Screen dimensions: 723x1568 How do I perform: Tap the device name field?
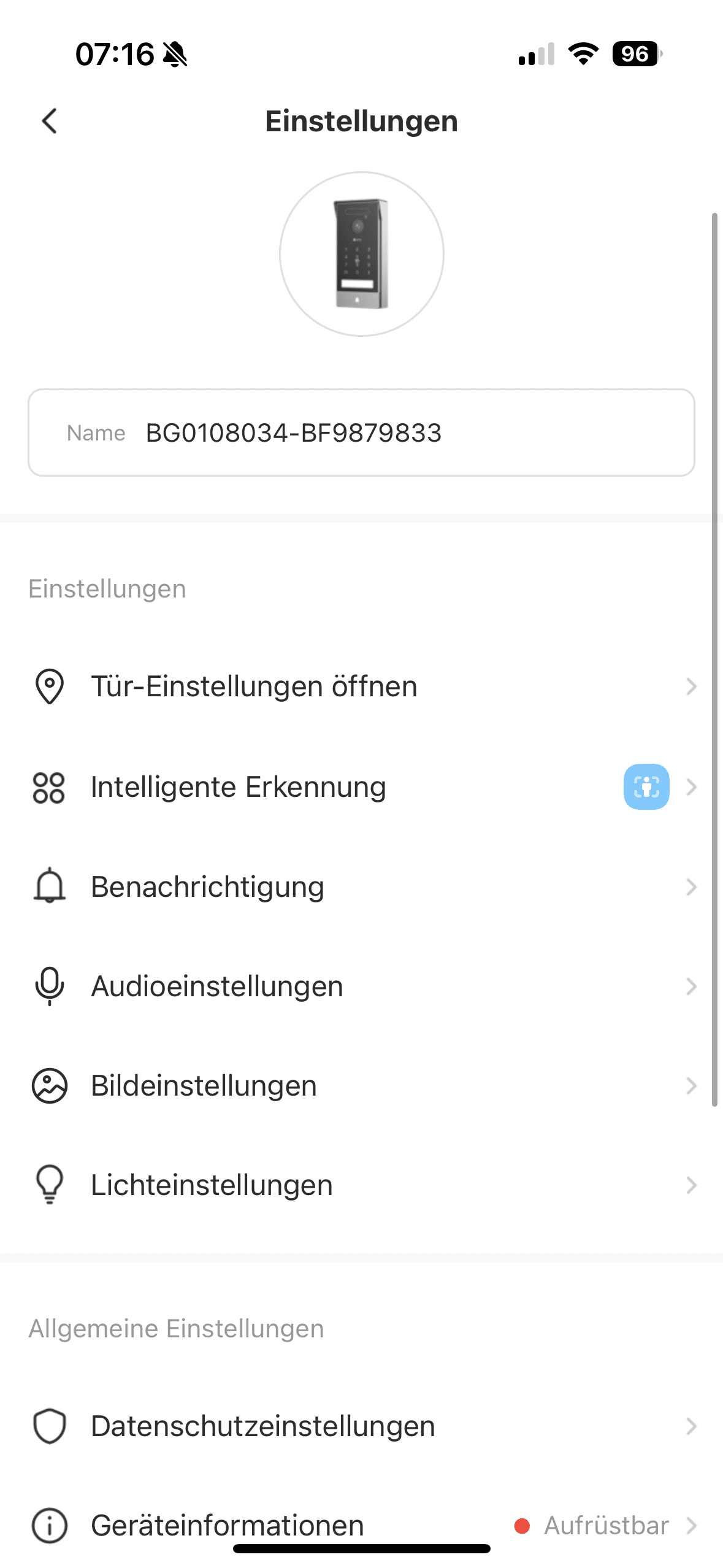coord(361,432)
